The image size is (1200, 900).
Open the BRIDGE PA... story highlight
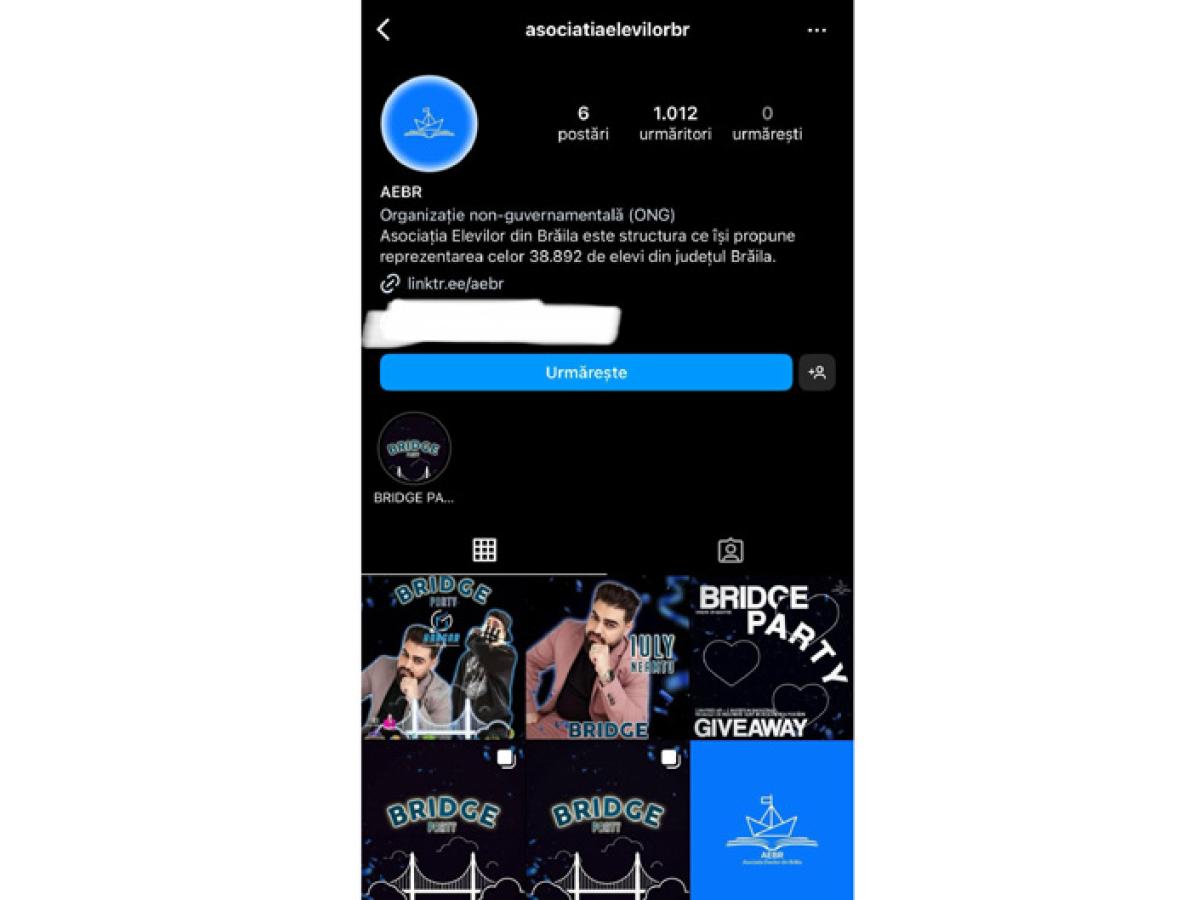point(414,450)
